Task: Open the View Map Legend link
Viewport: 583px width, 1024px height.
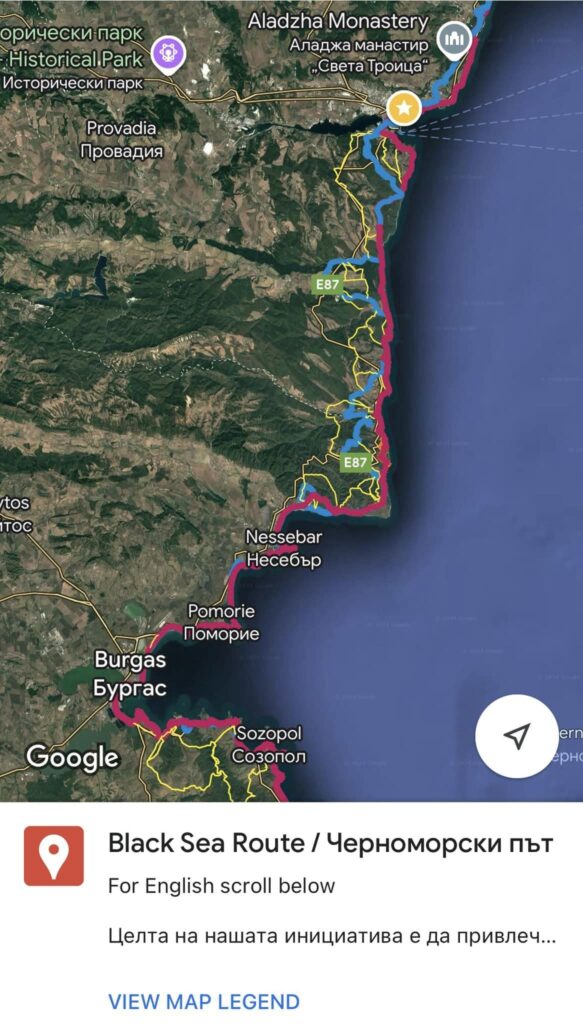Action: click(x=204, y=1001)
